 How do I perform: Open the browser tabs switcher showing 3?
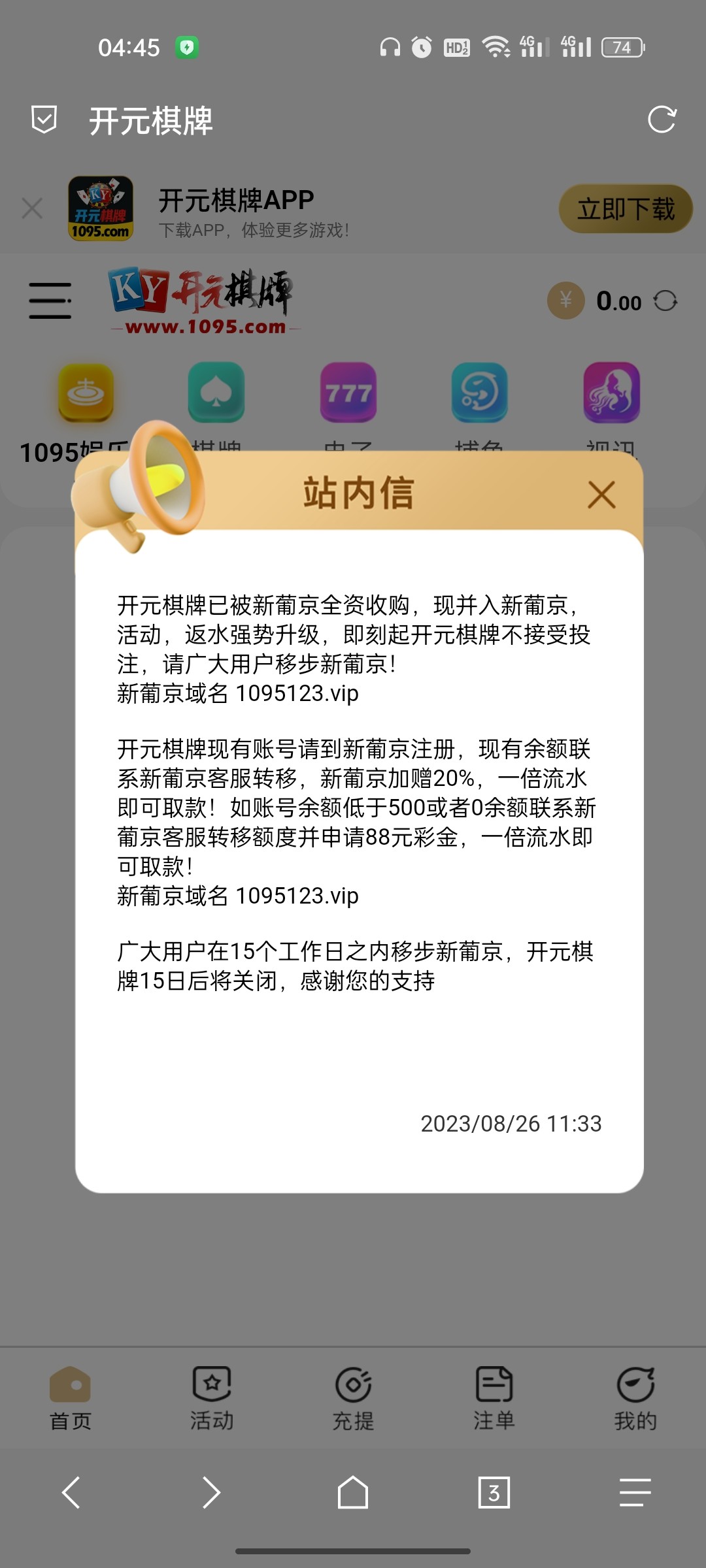(494, 1493)
